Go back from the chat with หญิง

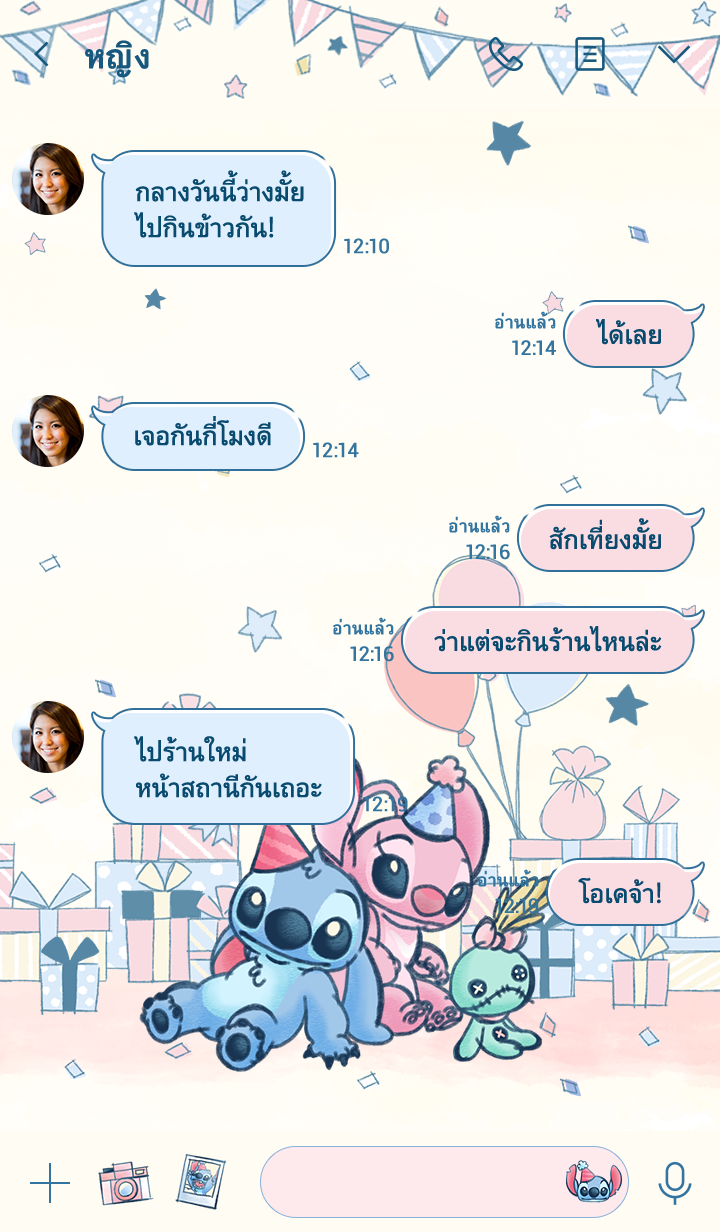click(40, 55)
